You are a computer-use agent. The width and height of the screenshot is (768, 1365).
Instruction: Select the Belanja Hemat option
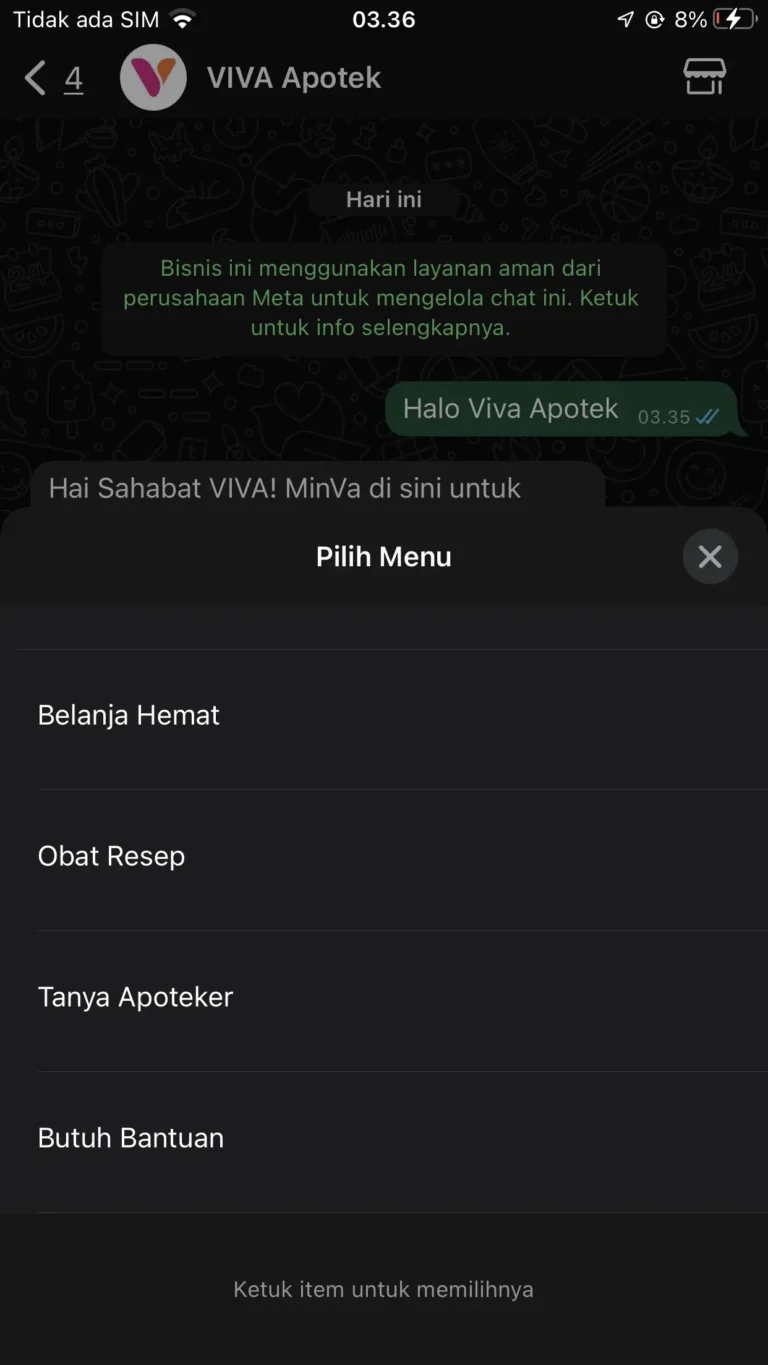click(384, 716)
